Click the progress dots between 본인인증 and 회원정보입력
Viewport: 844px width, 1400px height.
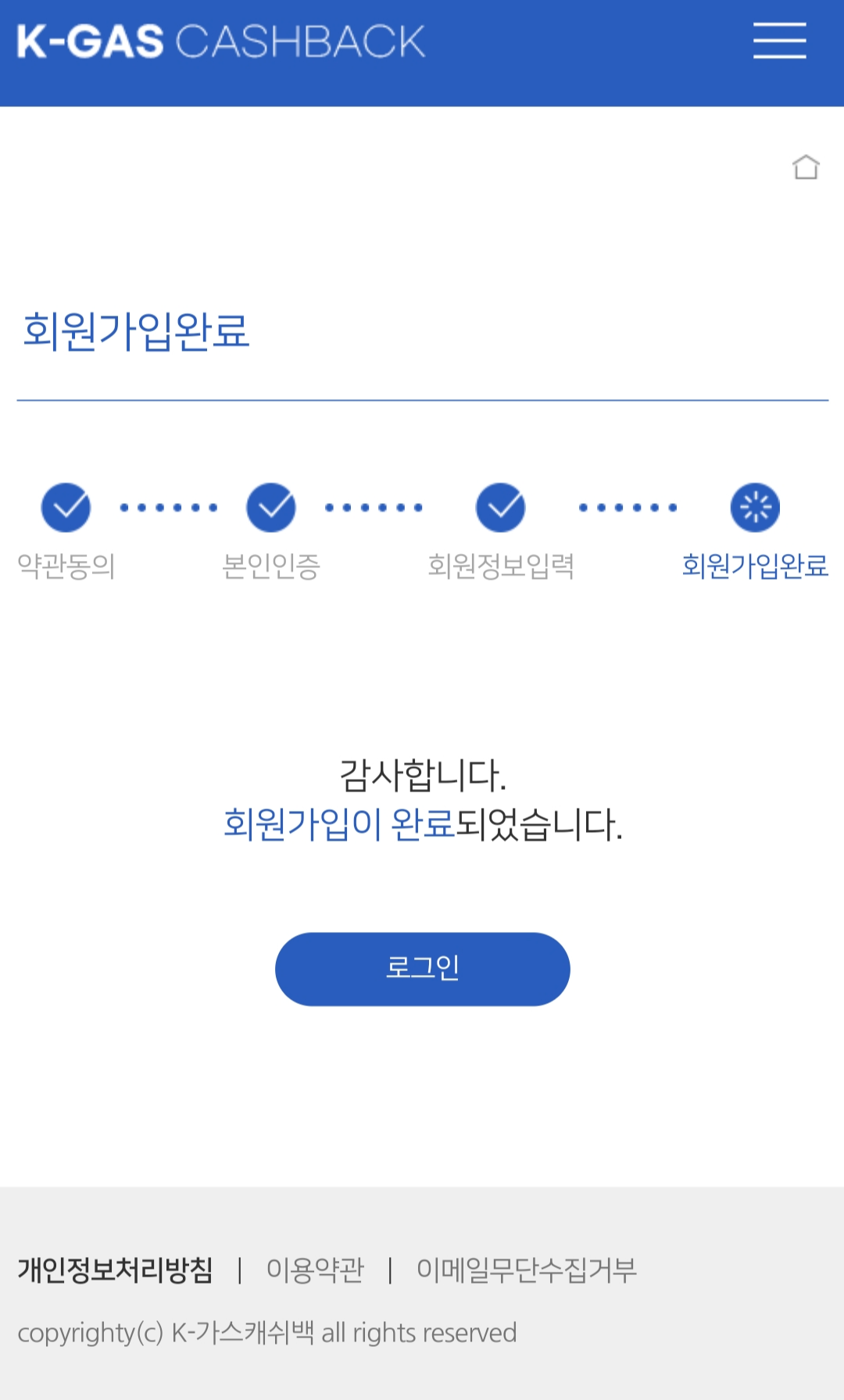(374, 506)
